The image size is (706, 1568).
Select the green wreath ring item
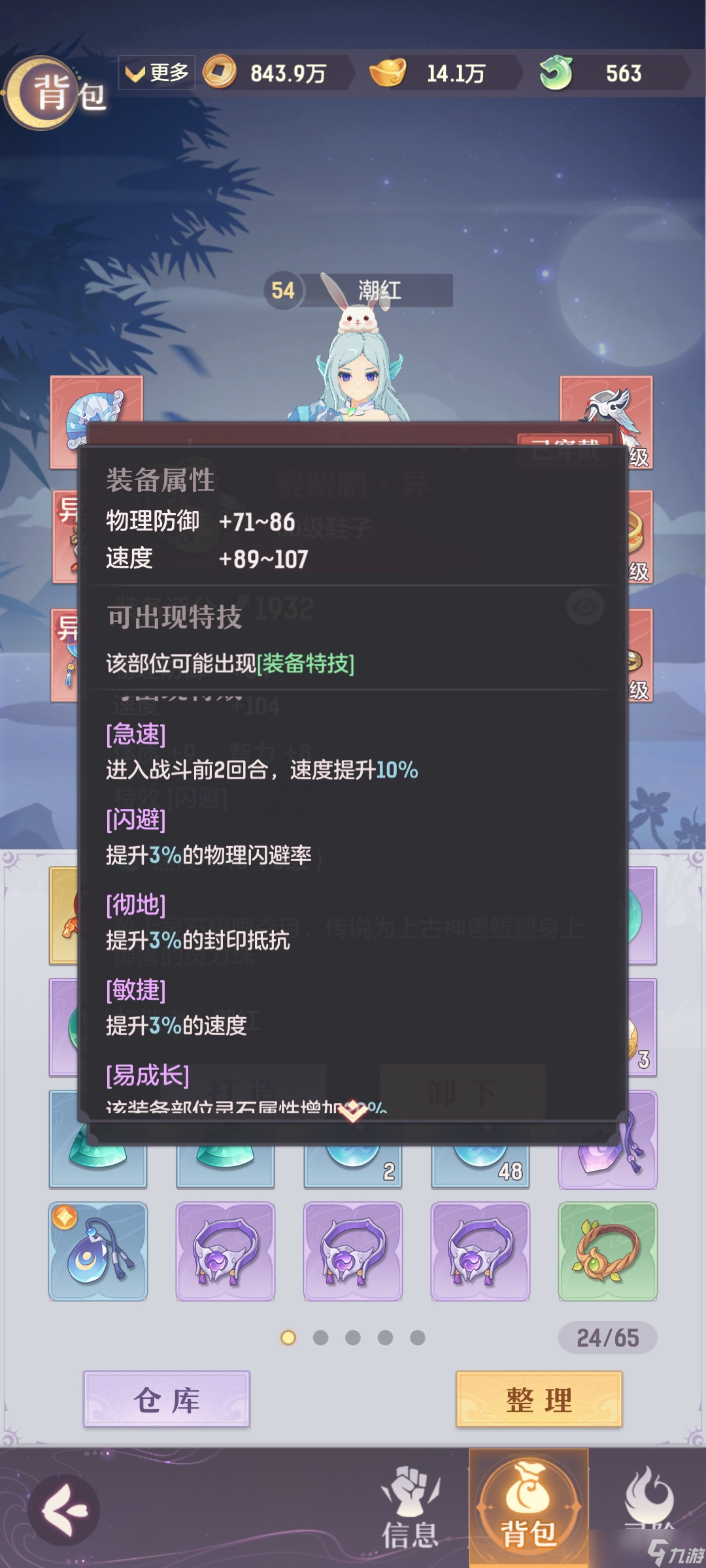pyautogui.click(x=607, y=1251)
